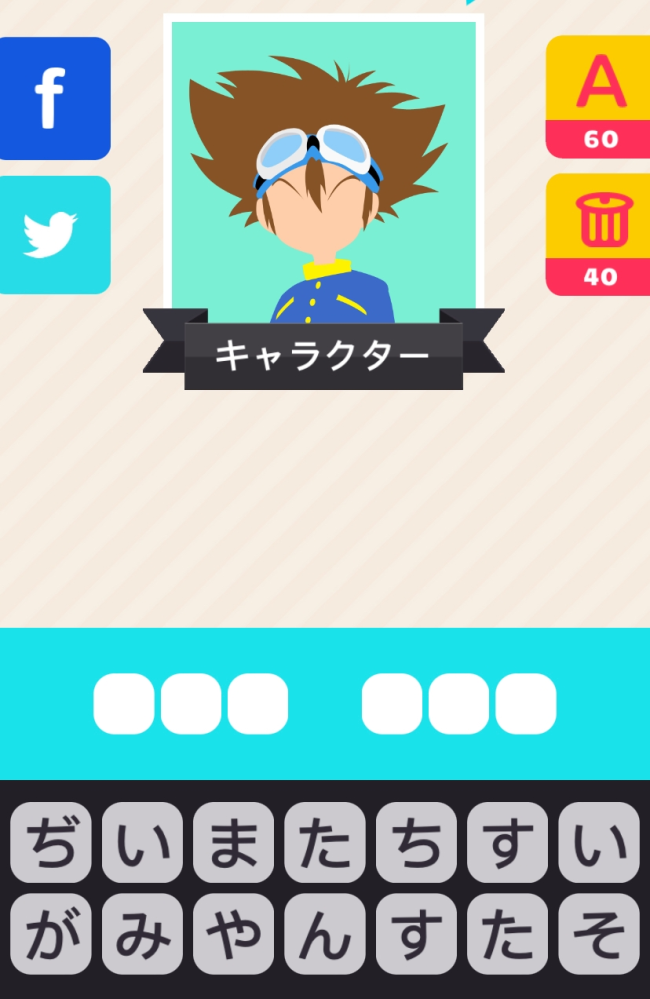This screenshot has height=999, width=650.
Task: Tap the や letter tile
Action: pos(233,934)
